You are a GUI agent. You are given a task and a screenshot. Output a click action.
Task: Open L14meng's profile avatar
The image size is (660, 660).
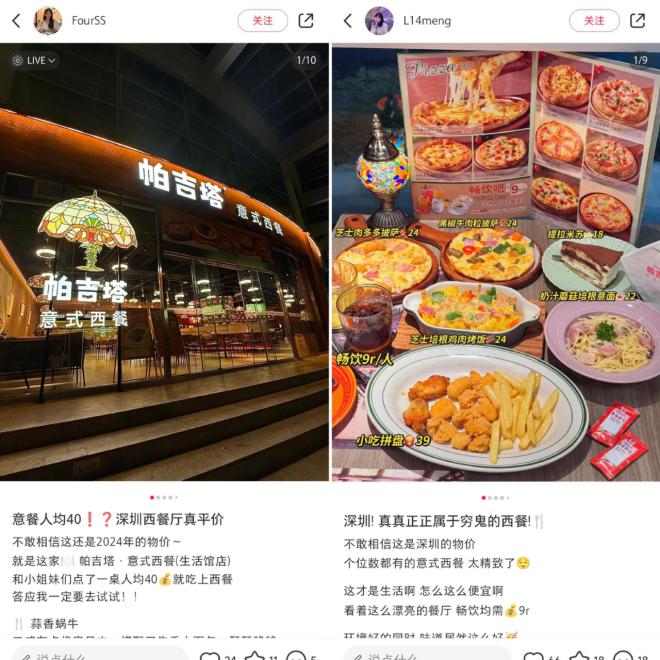point(379,21)
